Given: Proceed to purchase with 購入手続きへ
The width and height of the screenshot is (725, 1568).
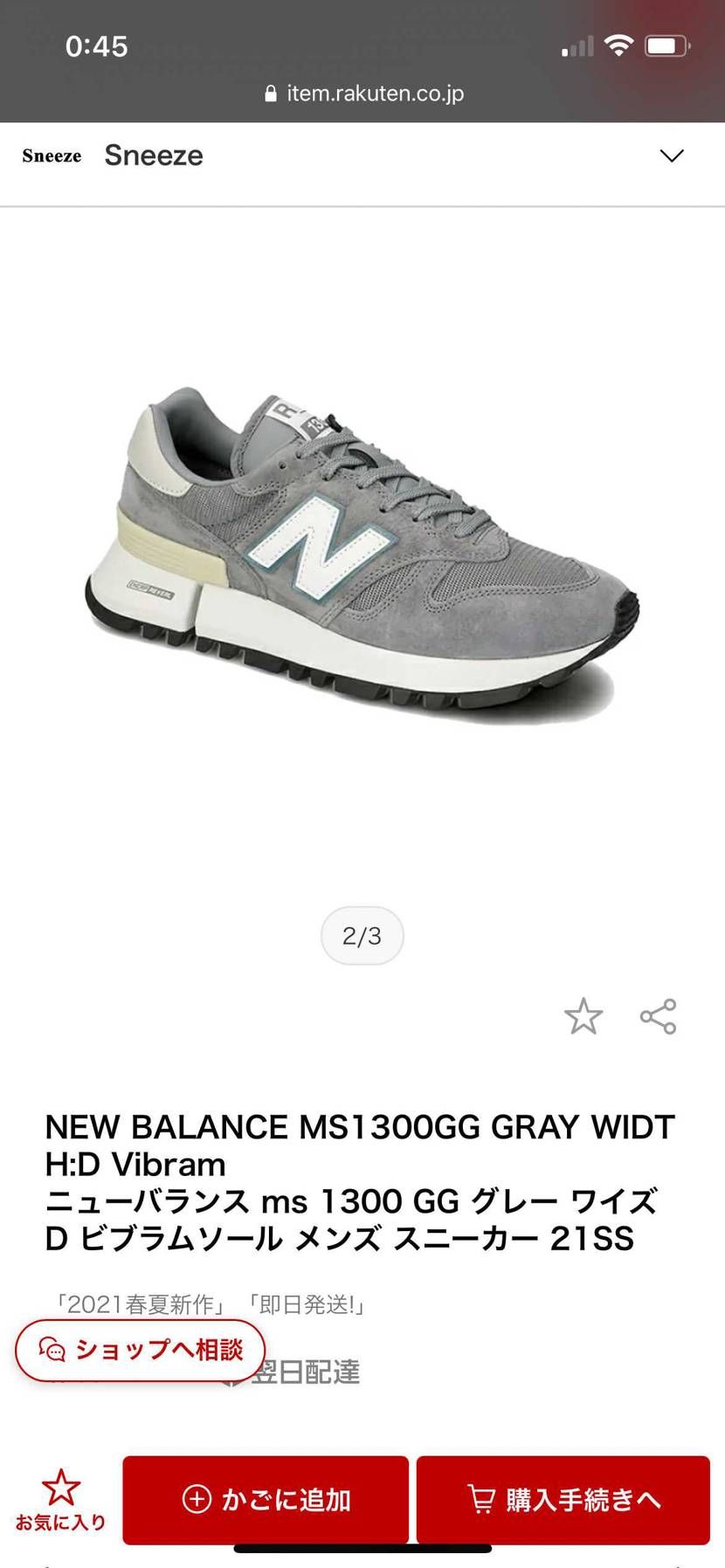Looking at the screenshot, I should pos(563,1499).
